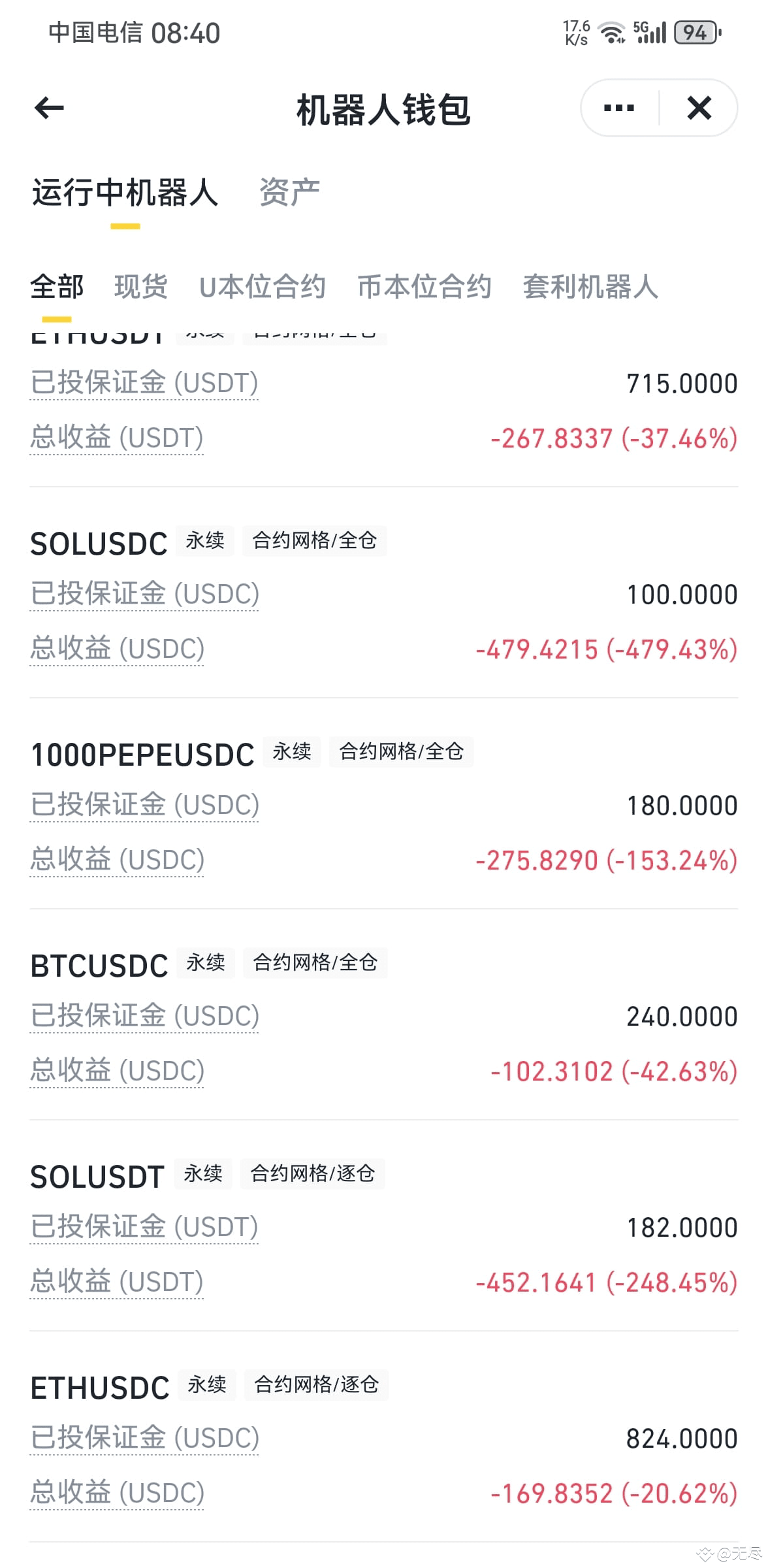Tap the 永续 badge next to SOLUSDC
The width and height of the screenshot is (768, 1568).
pos(205,540)
